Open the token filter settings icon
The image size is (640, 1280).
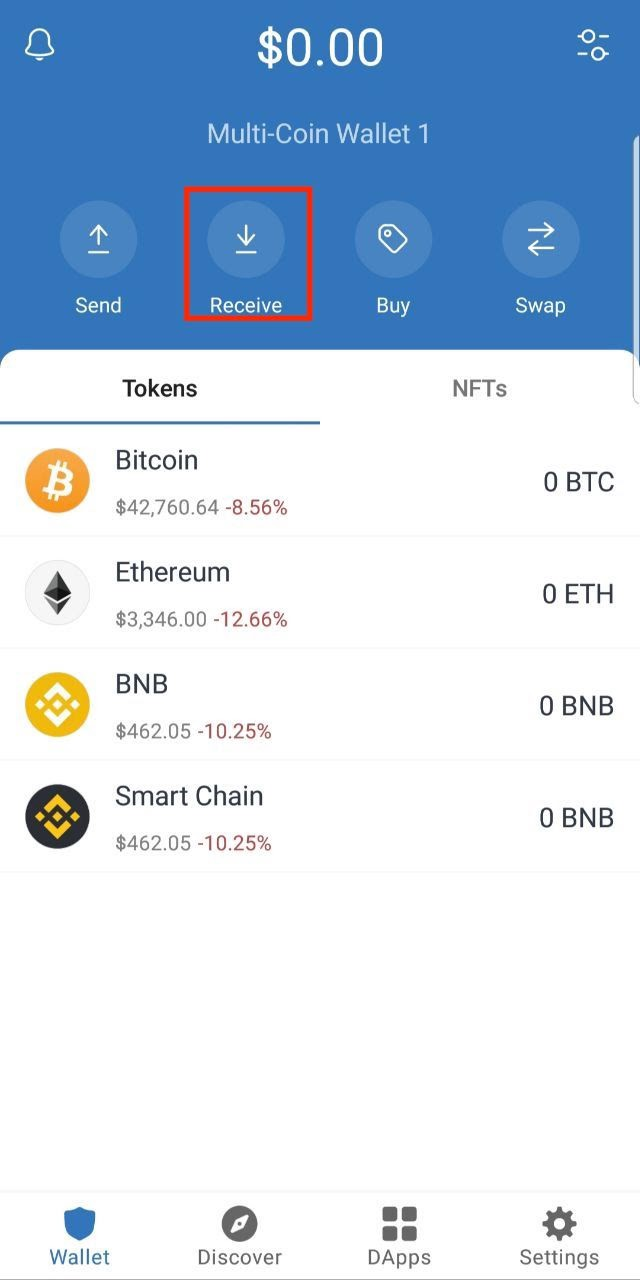point(593,45)
